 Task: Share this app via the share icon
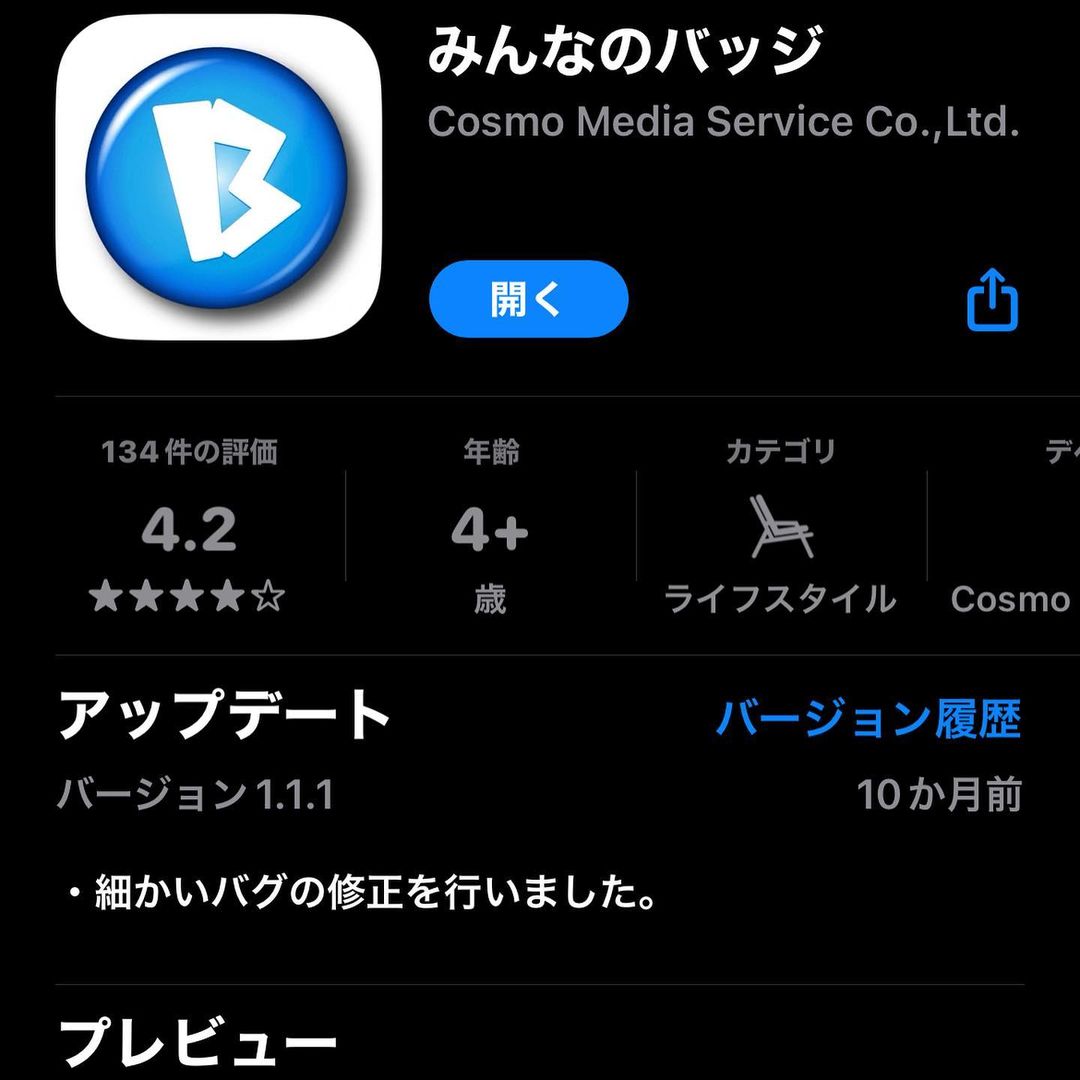(x=992, y=299)
